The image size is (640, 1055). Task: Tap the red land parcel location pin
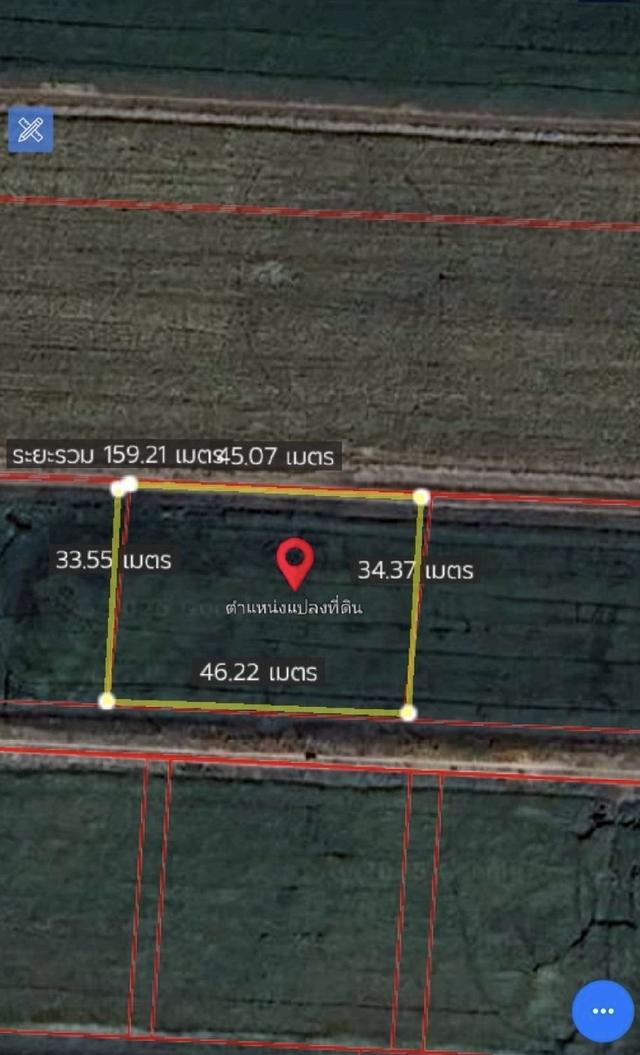[x=295, y=562]
